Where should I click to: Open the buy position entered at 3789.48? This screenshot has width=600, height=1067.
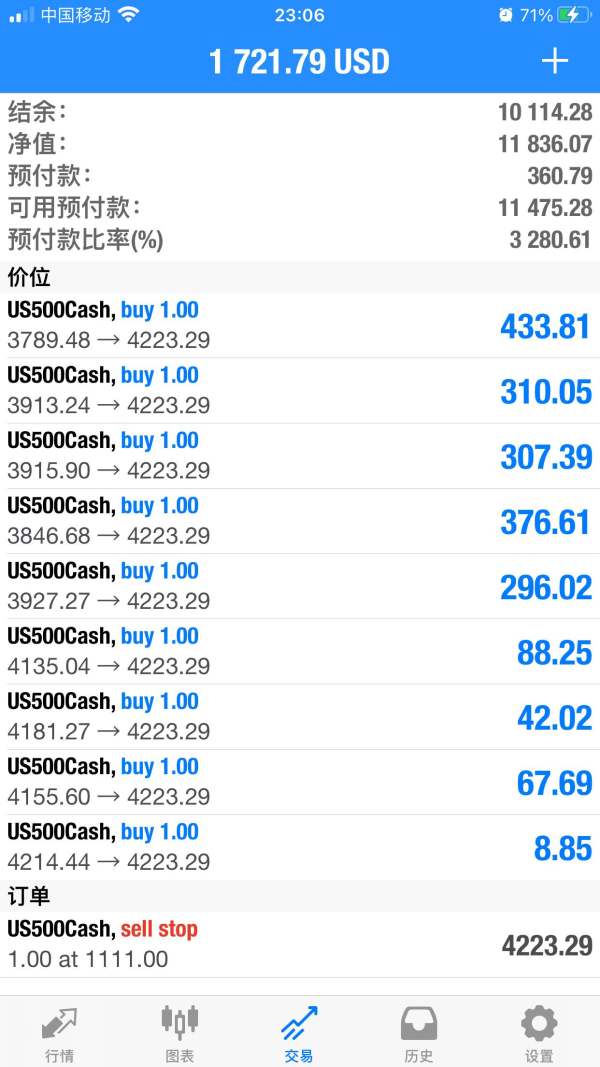[300, 325]
